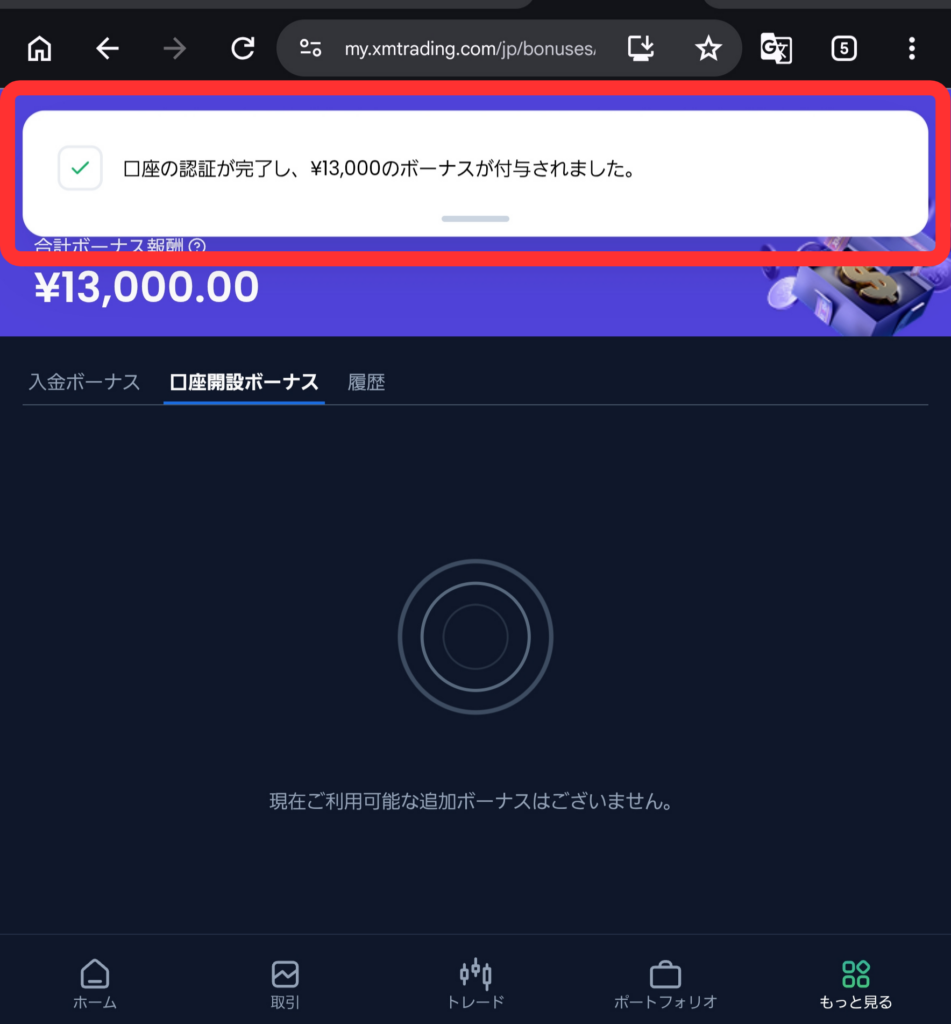
Task: Switch to the 入金ボーナス tab
Action: coord(84,382)
